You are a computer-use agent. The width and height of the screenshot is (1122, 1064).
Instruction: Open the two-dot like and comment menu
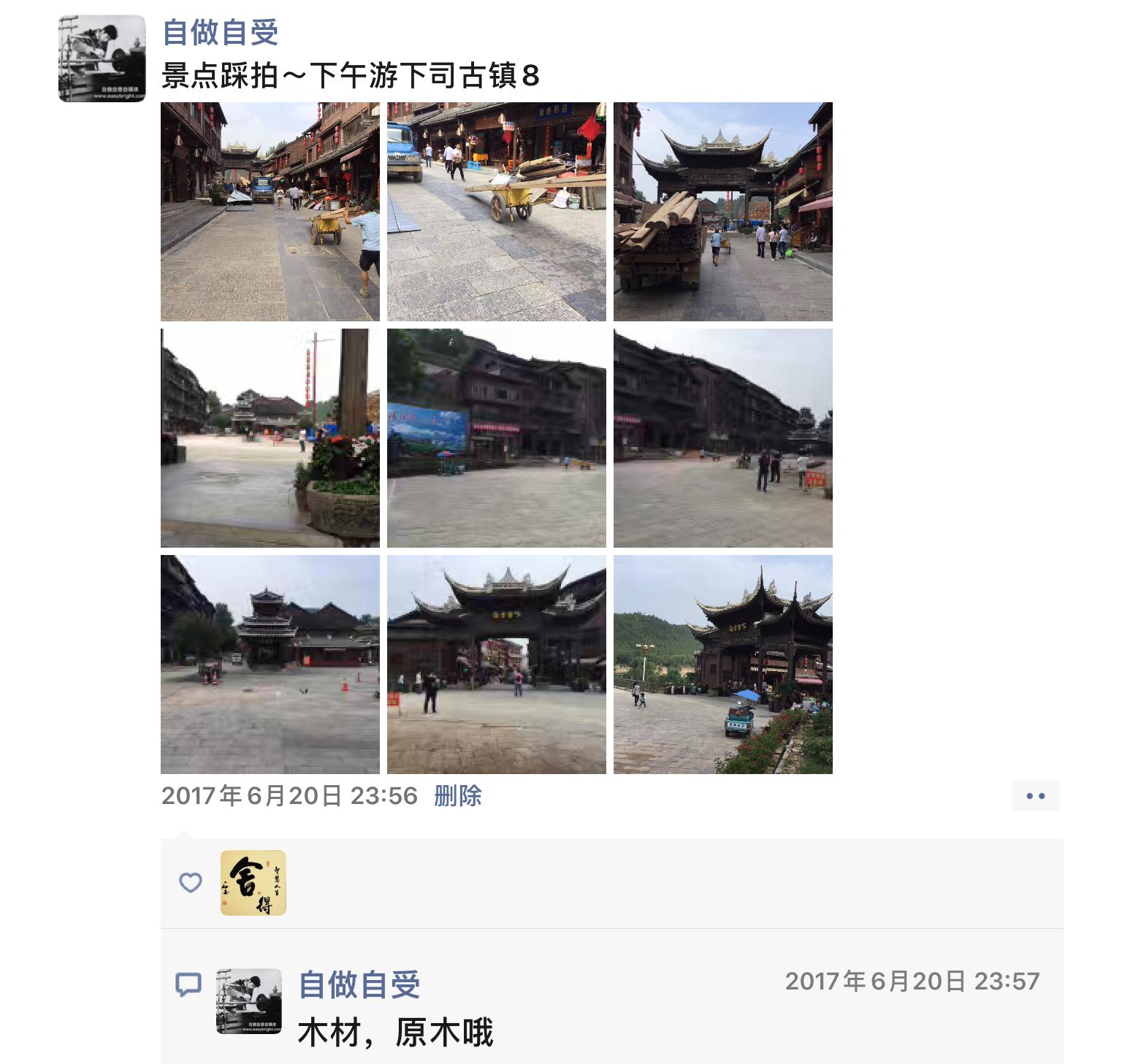click(1035, 796)
